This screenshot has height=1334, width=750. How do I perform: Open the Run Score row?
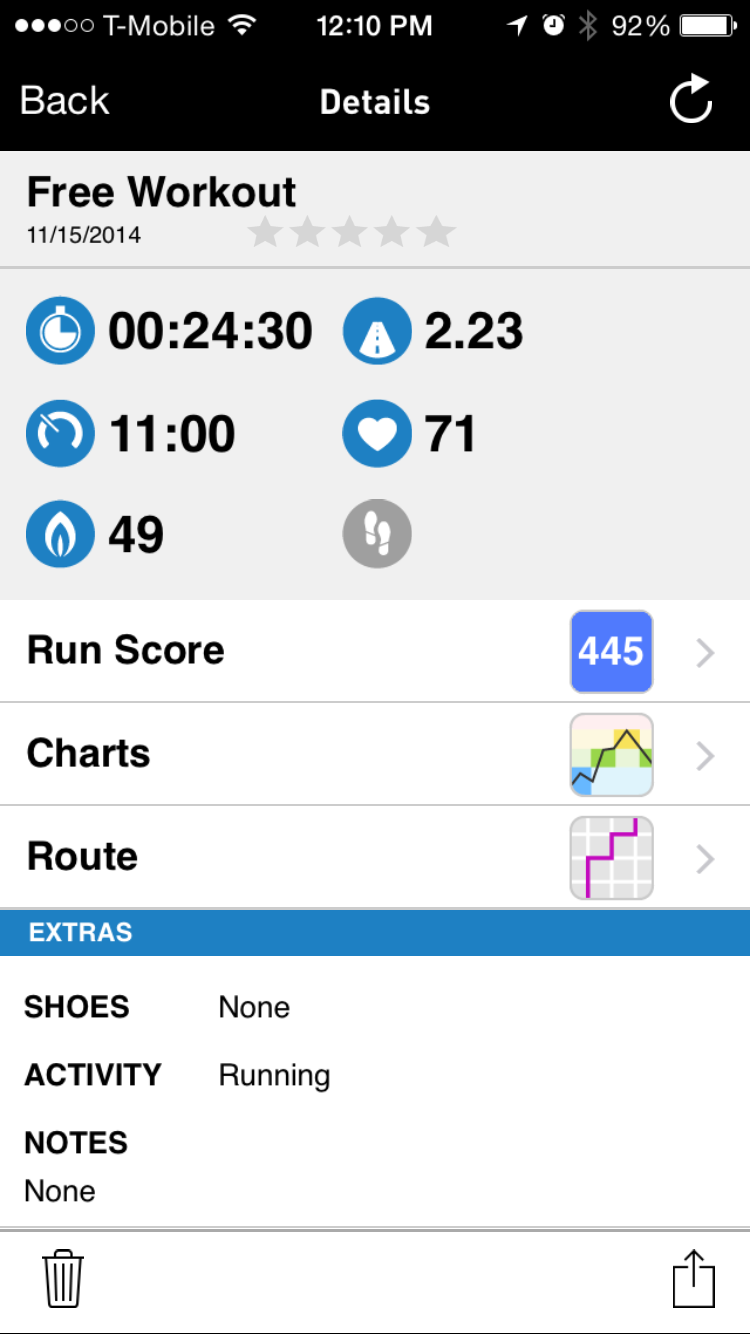point(375,651)
